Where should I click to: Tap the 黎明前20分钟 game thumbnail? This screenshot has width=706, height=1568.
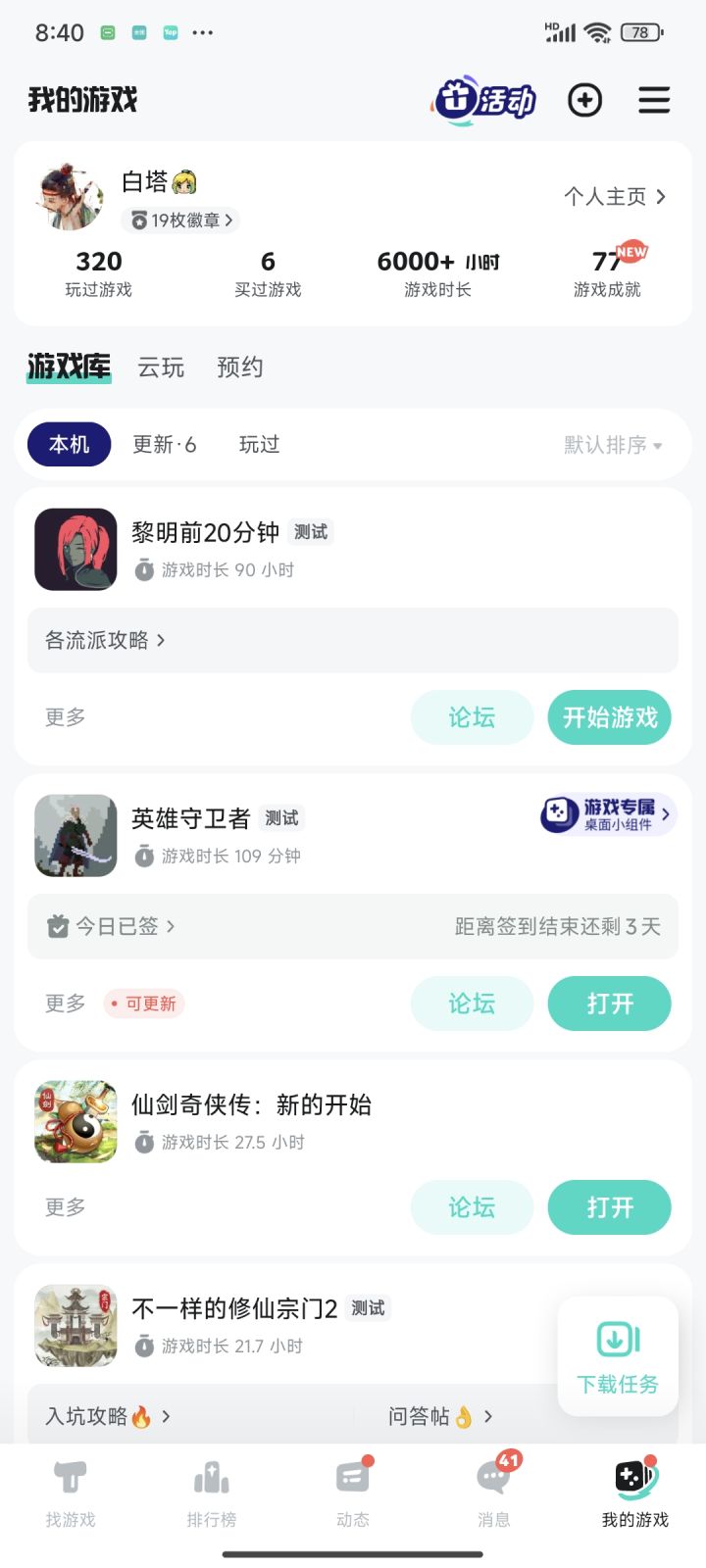(75, 550)
